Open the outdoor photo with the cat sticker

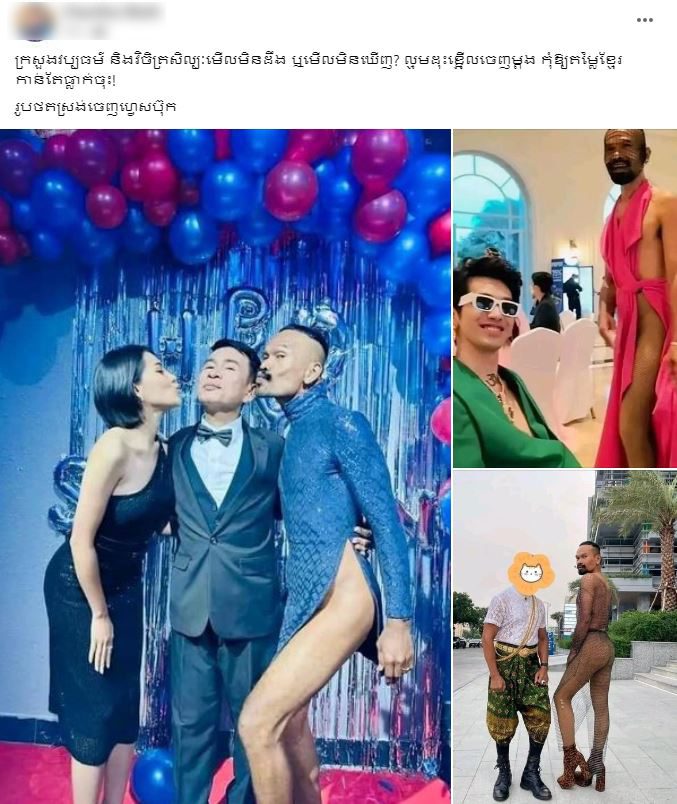click(564, 637)
